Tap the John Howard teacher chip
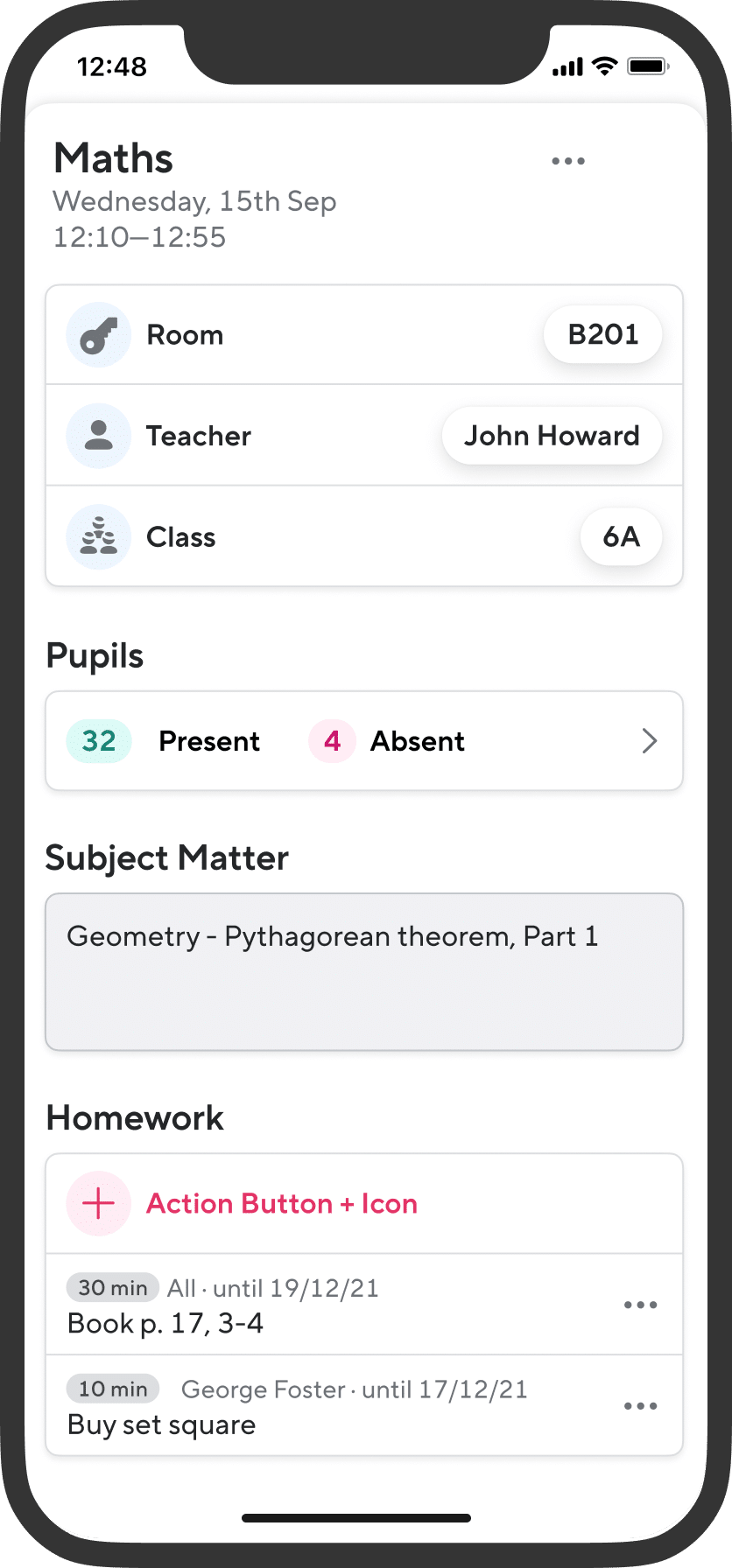This screenshot has height=1568, width=732. pos(552,436)
